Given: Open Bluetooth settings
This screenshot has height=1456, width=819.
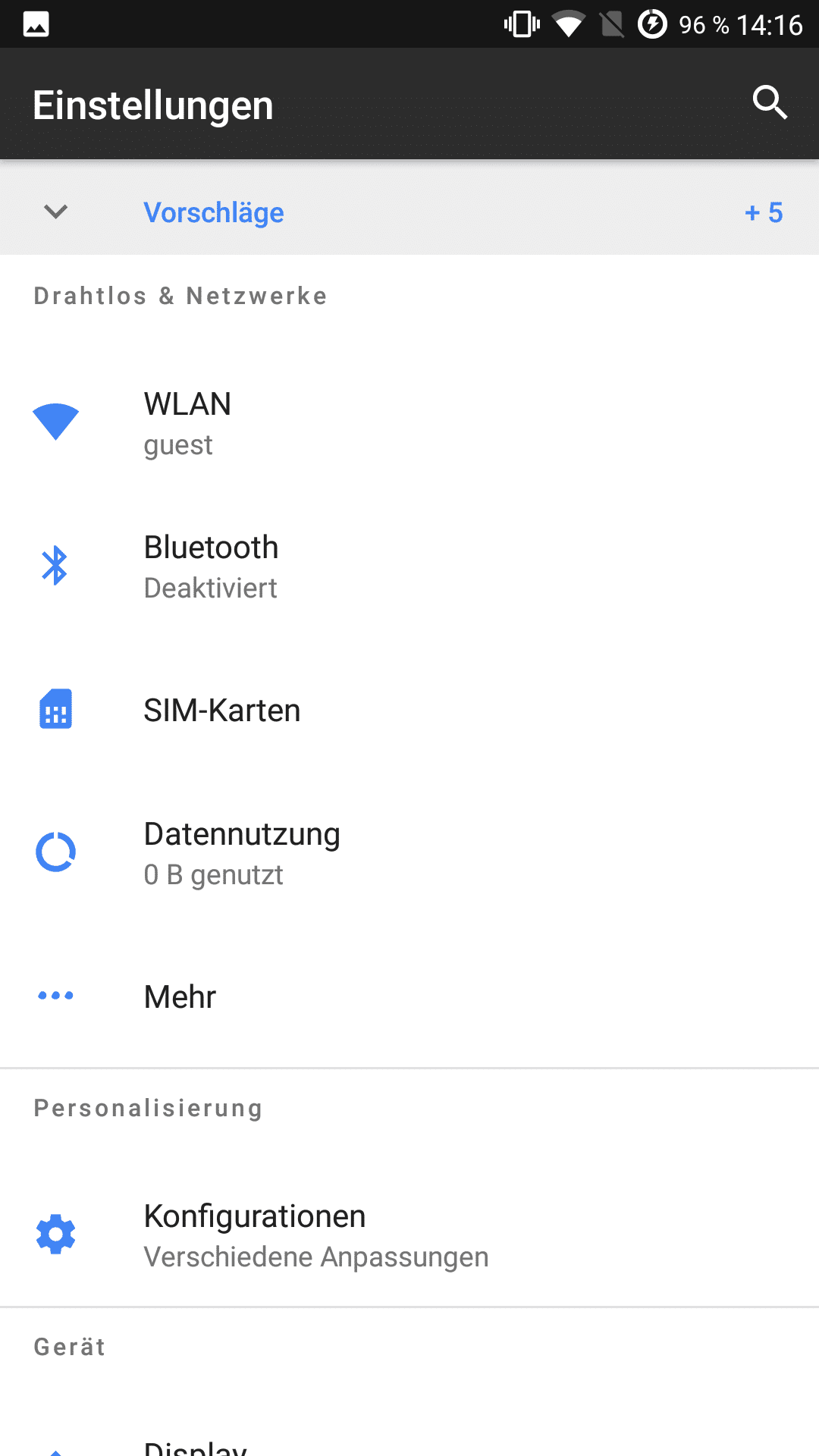Looking at the screenshot, I should [x=409, y=566].
